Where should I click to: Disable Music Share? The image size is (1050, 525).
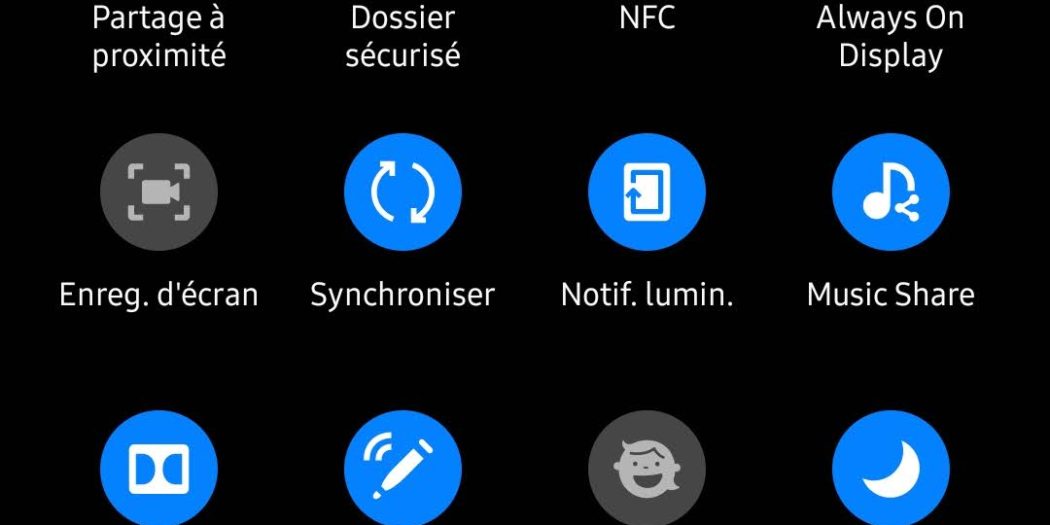(891, 192)
